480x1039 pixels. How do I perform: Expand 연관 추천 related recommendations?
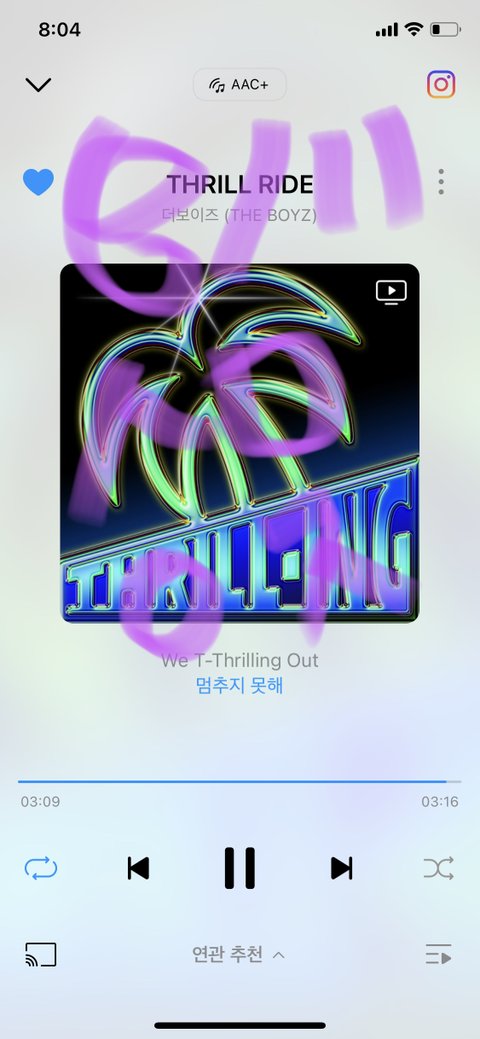click(x=239, y=955)
